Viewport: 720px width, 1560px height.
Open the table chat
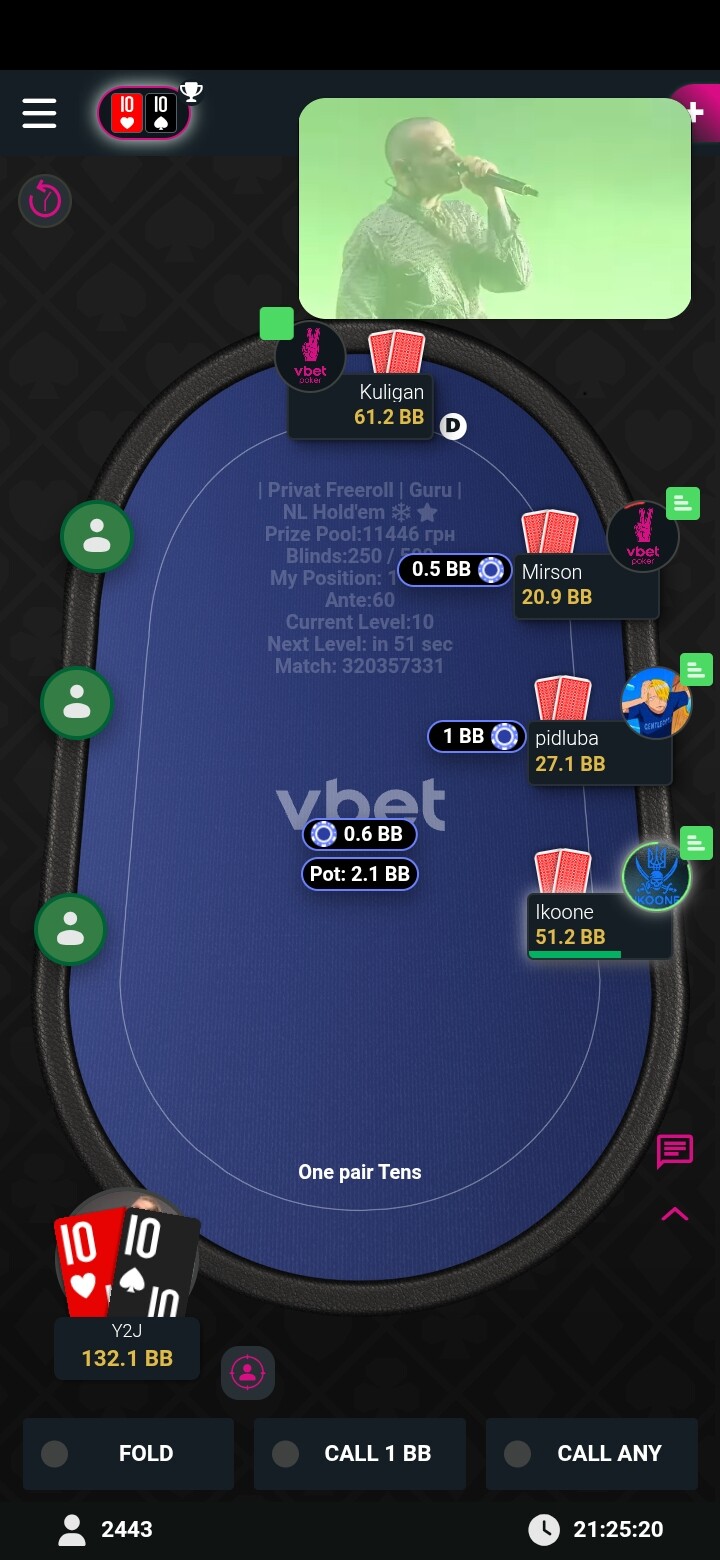674,1152
